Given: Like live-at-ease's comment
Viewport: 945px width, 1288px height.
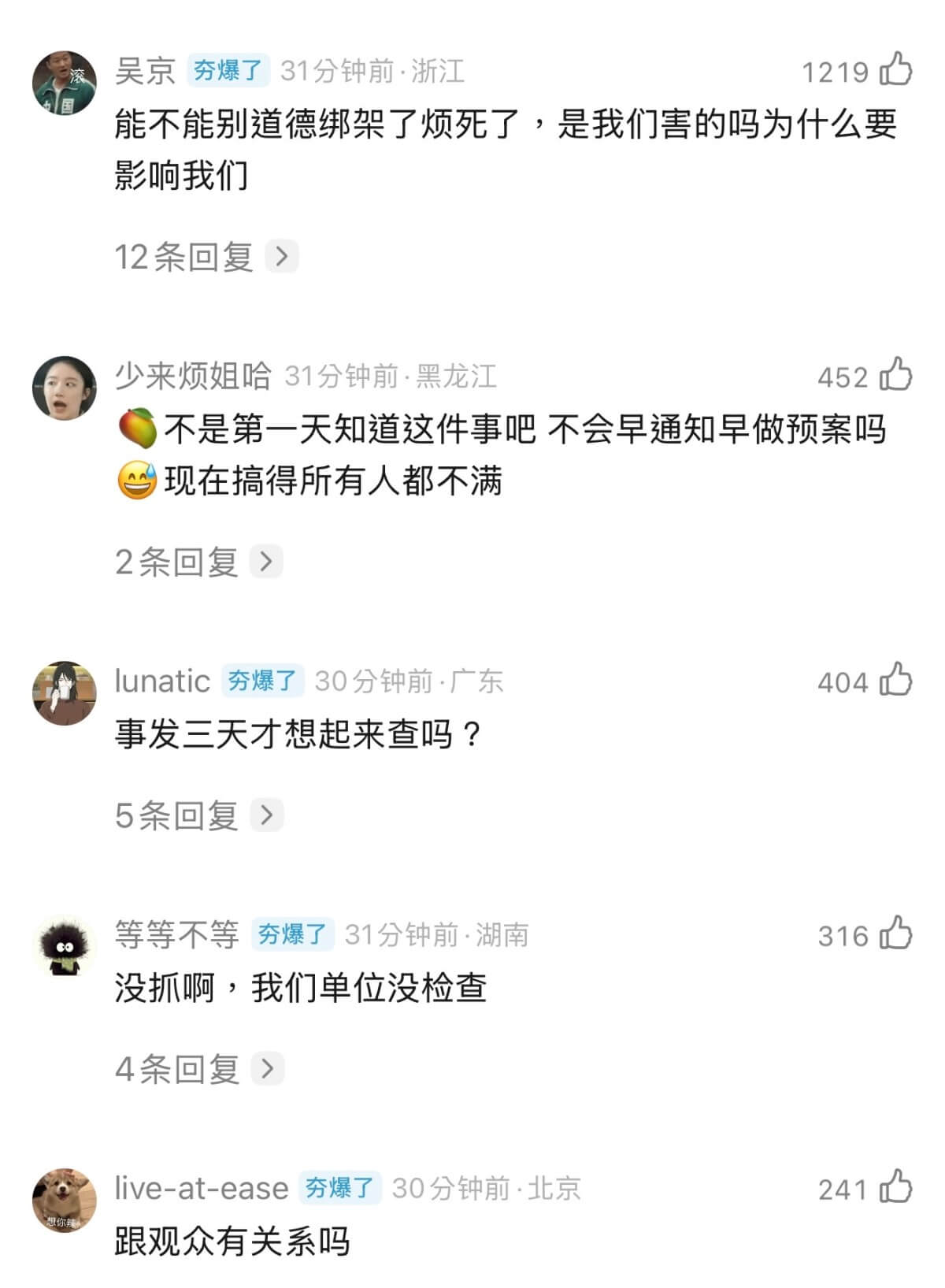Looking at the screenshot, I should coord(896,1186).
